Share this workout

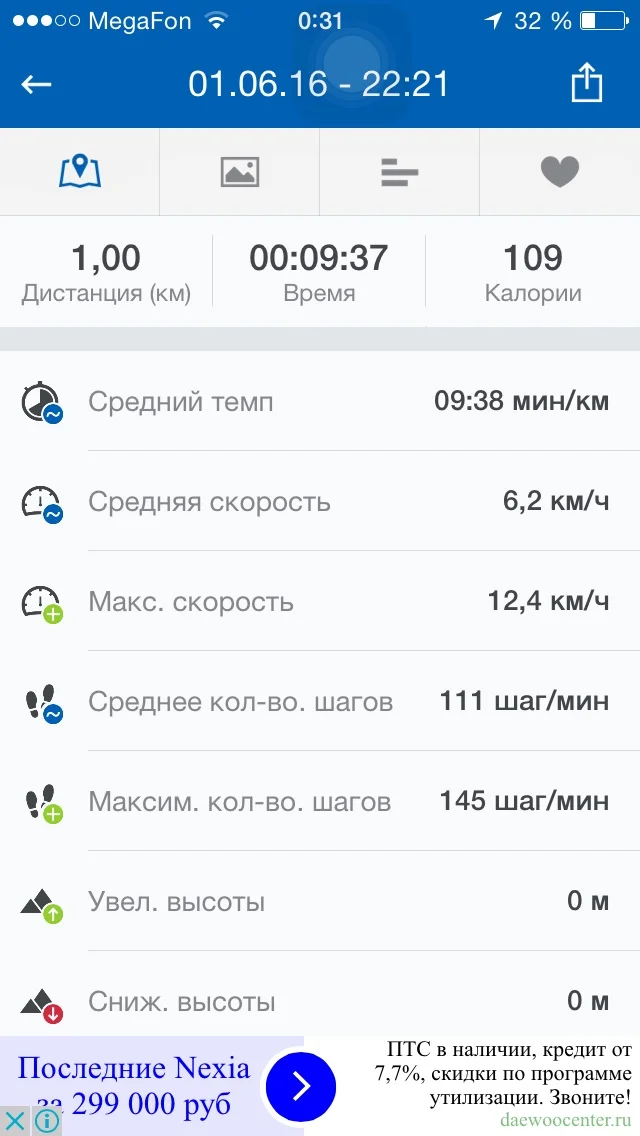point(587,84)
